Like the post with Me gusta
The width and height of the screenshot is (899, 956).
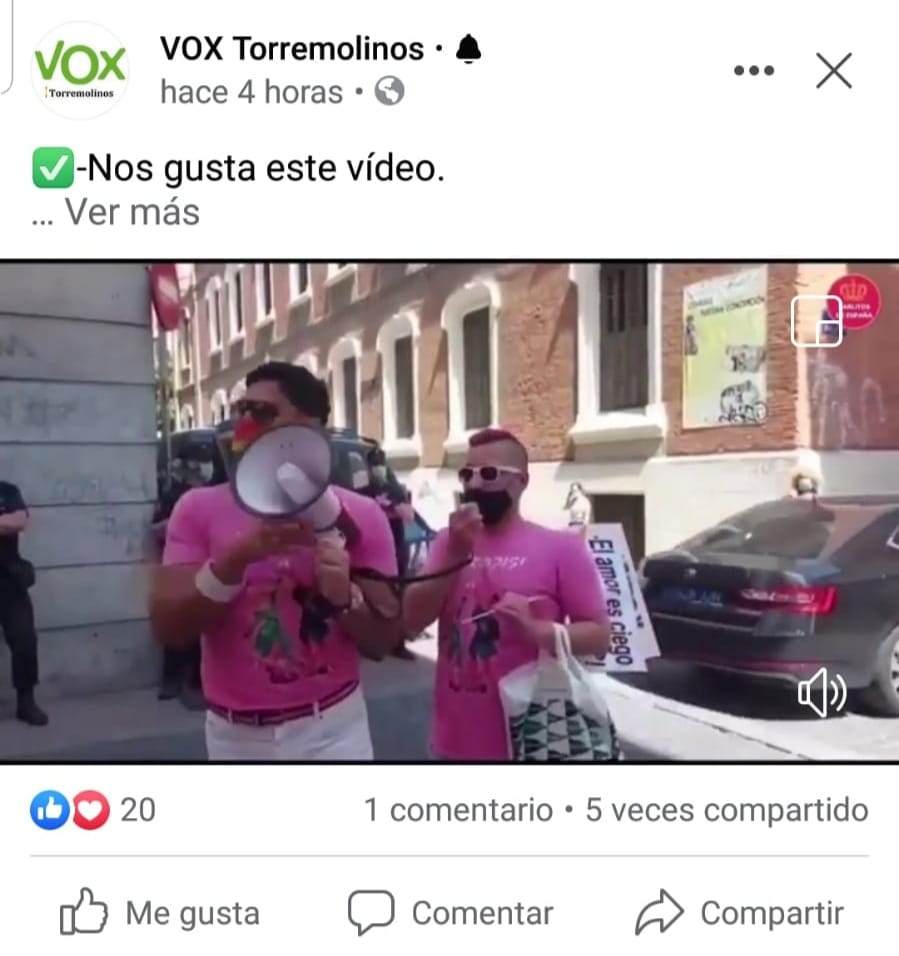(160, 912)
